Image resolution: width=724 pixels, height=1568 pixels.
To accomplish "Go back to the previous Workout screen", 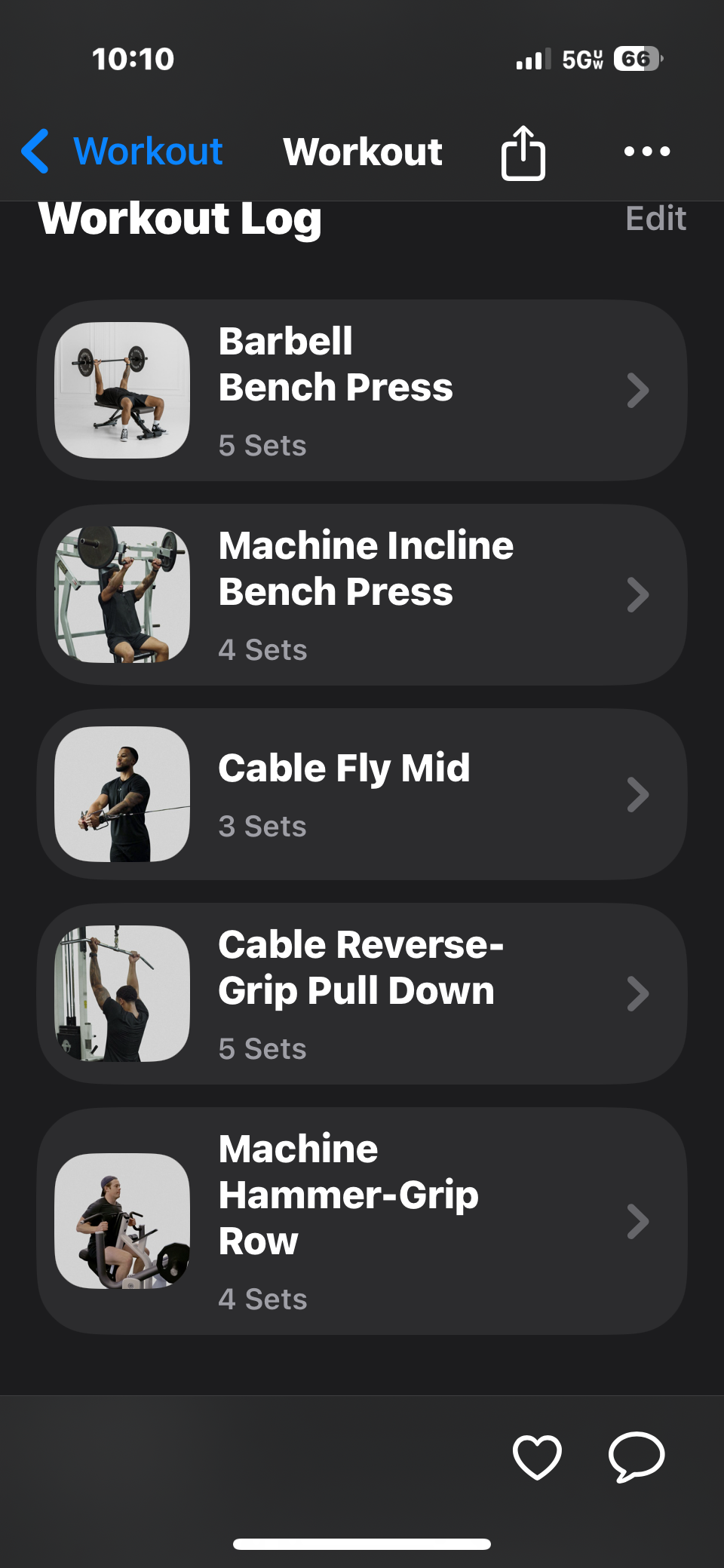I will pos(122,152).
